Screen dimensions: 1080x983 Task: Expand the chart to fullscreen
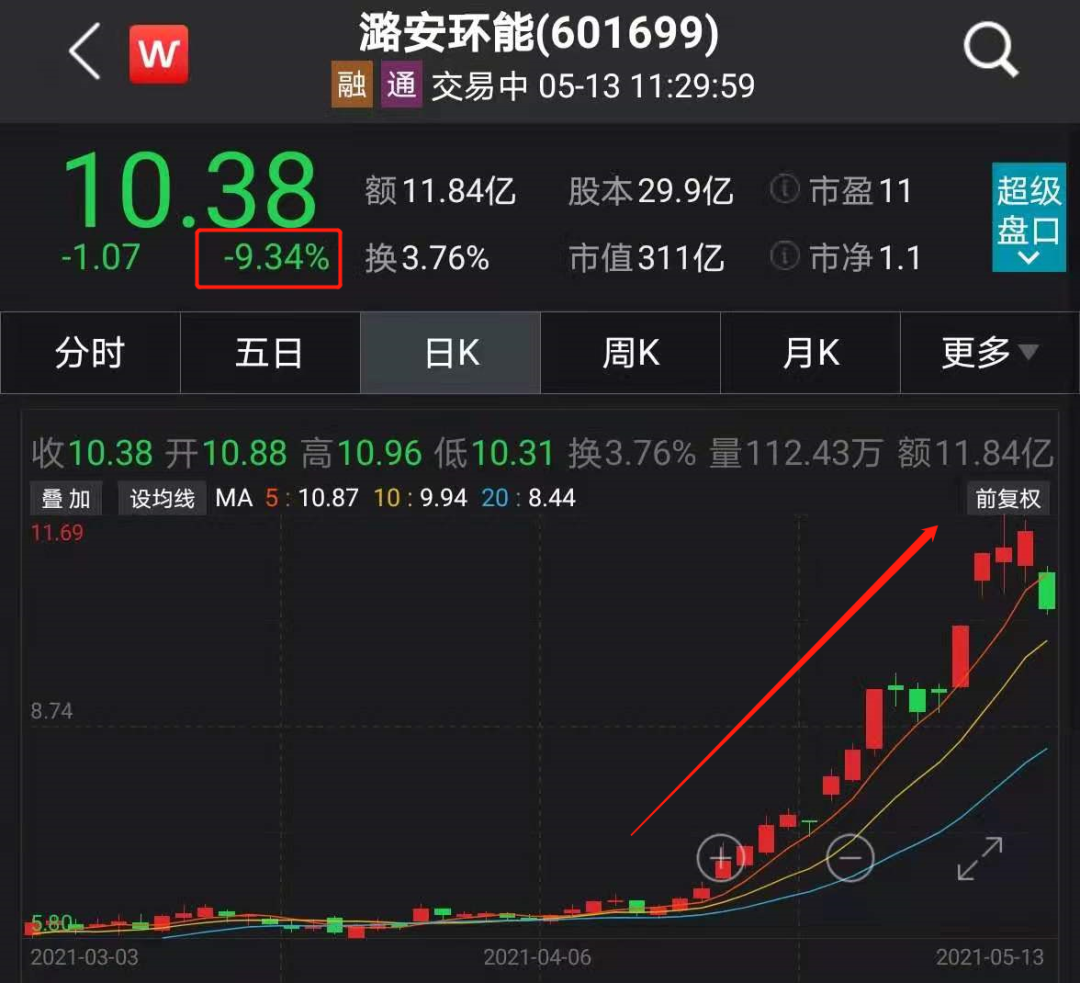tap(979, 859)
